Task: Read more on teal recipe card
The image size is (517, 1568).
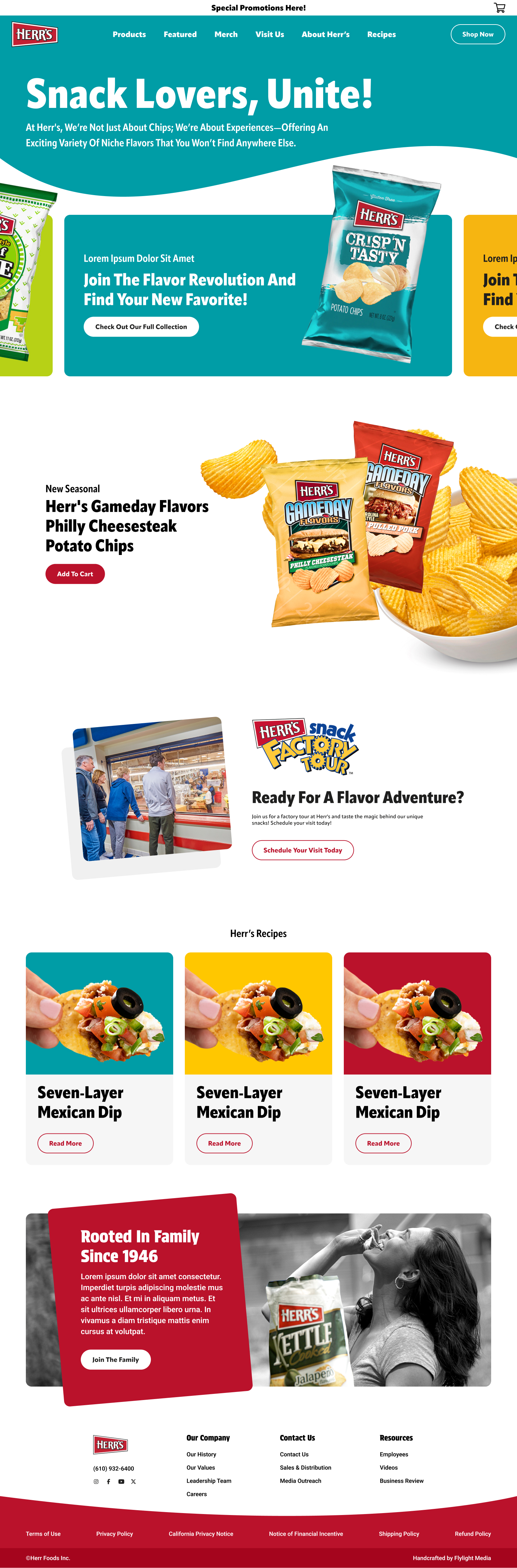Action: [65, 1143]
